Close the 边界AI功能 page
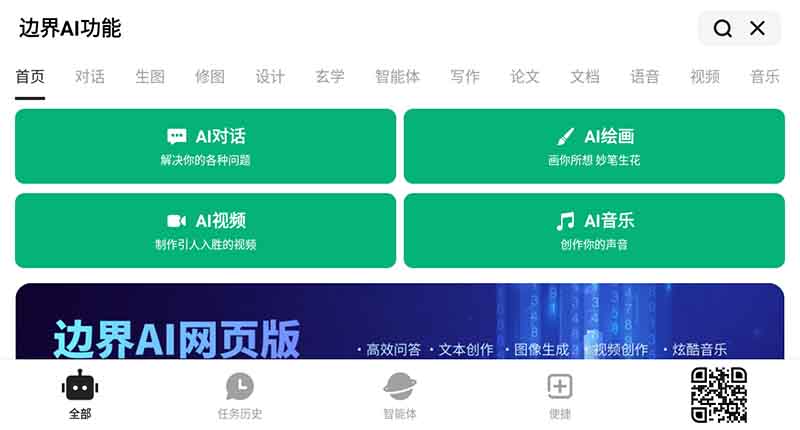This screenshot has height=430, width=800. coord(758,29)
